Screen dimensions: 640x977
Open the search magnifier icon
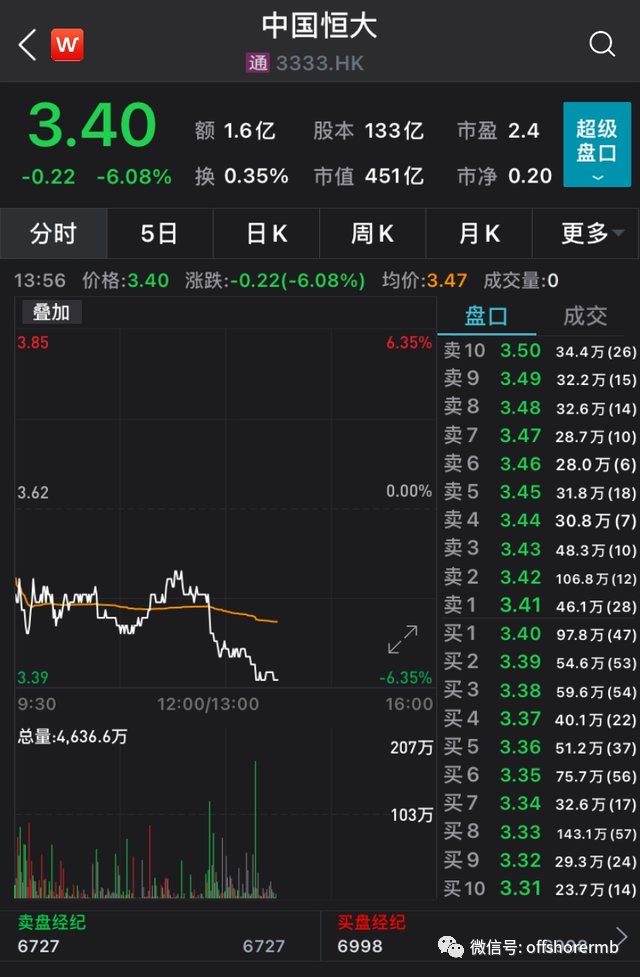[x=602, y=43]
